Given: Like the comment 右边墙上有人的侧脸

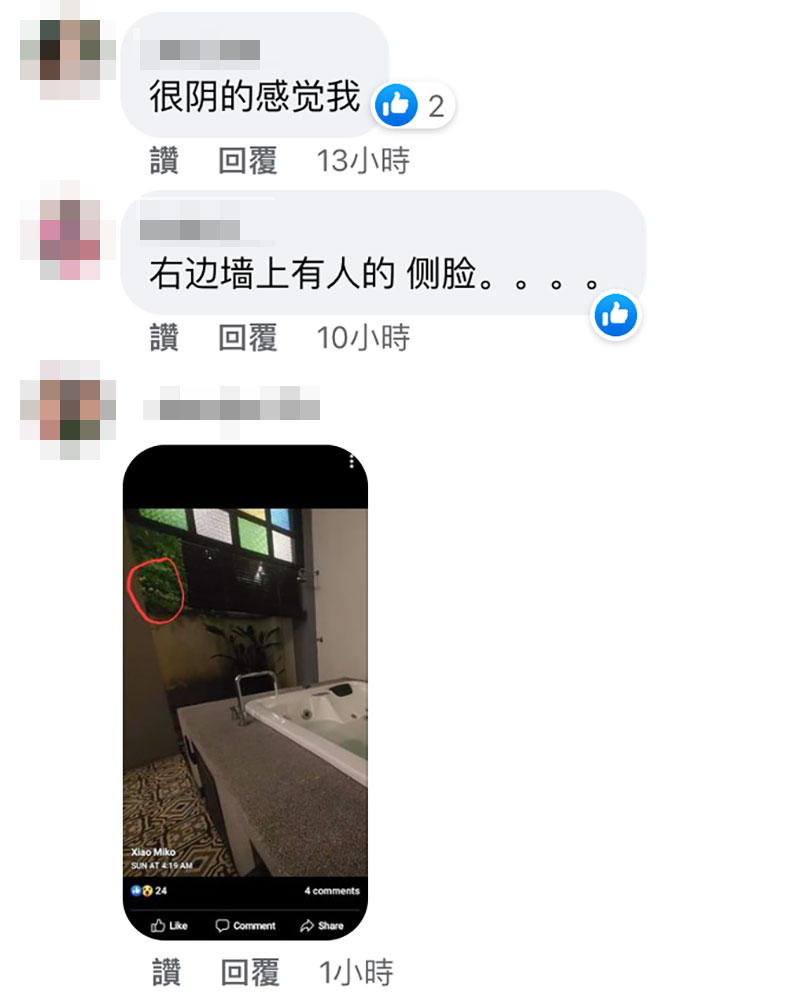Looking at the screenshot, I should (x=164, y=337).
